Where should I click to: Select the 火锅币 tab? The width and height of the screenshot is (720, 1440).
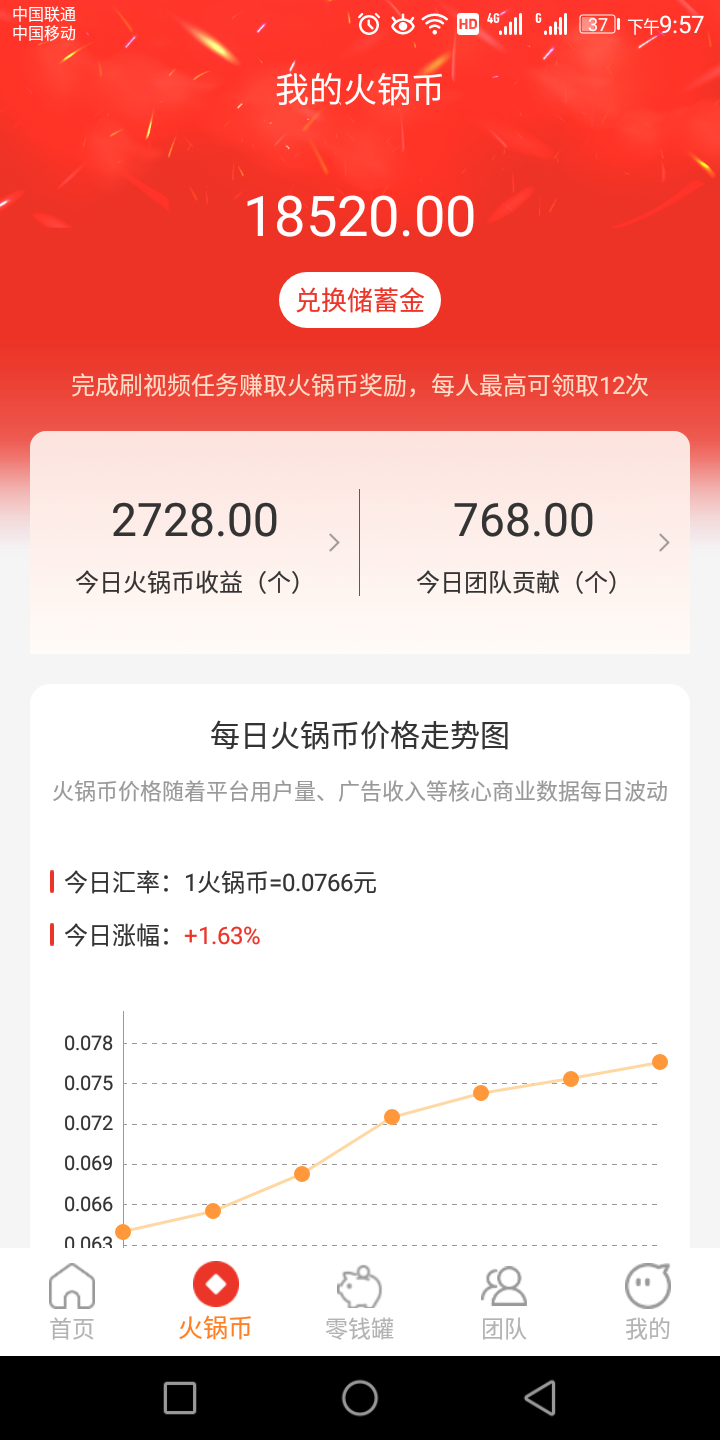215,1302
